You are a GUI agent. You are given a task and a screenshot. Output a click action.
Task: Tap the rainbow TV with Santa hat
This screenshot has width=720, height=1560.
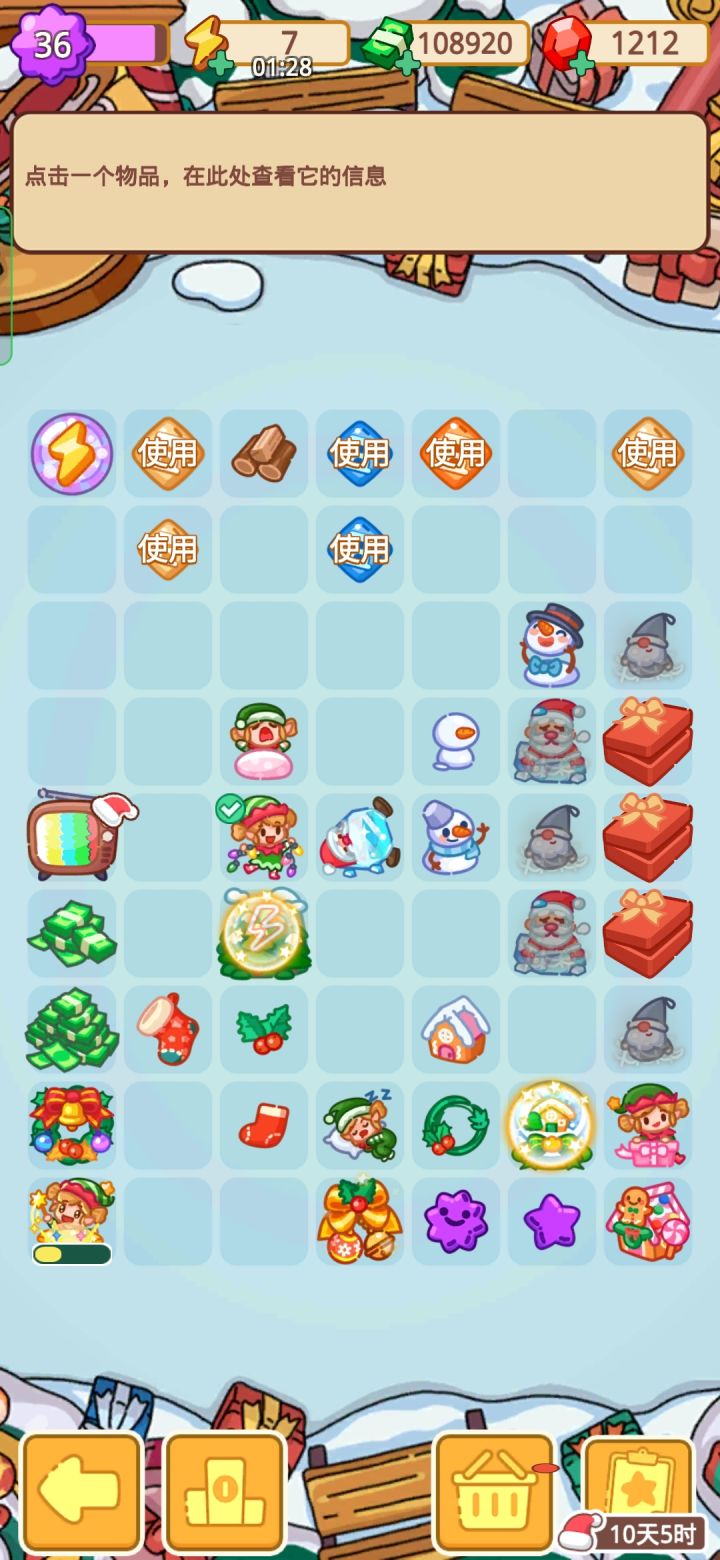[71, 838]
